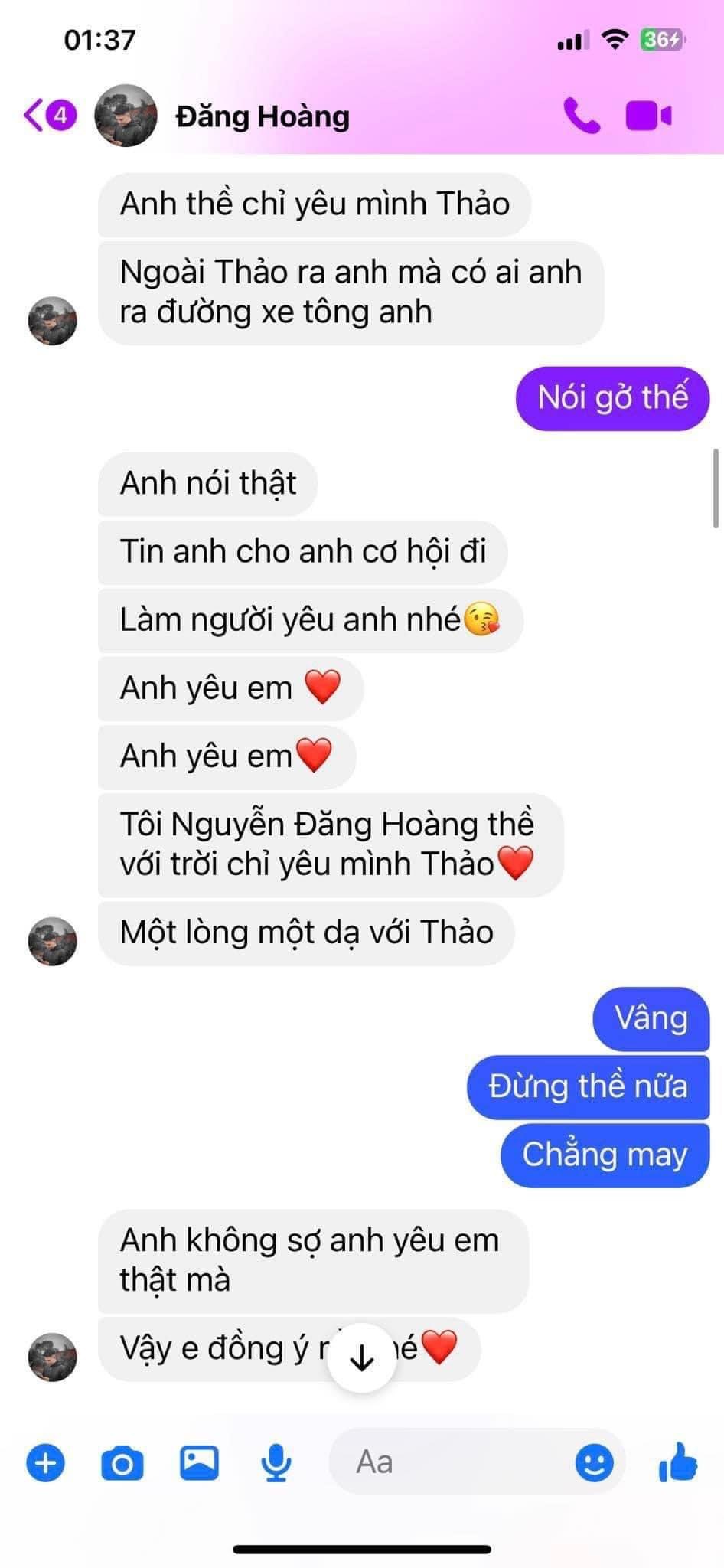Open the emoji picker in the message box
Viewport: 724px width, 1568px height.
tap(594, 1463)
